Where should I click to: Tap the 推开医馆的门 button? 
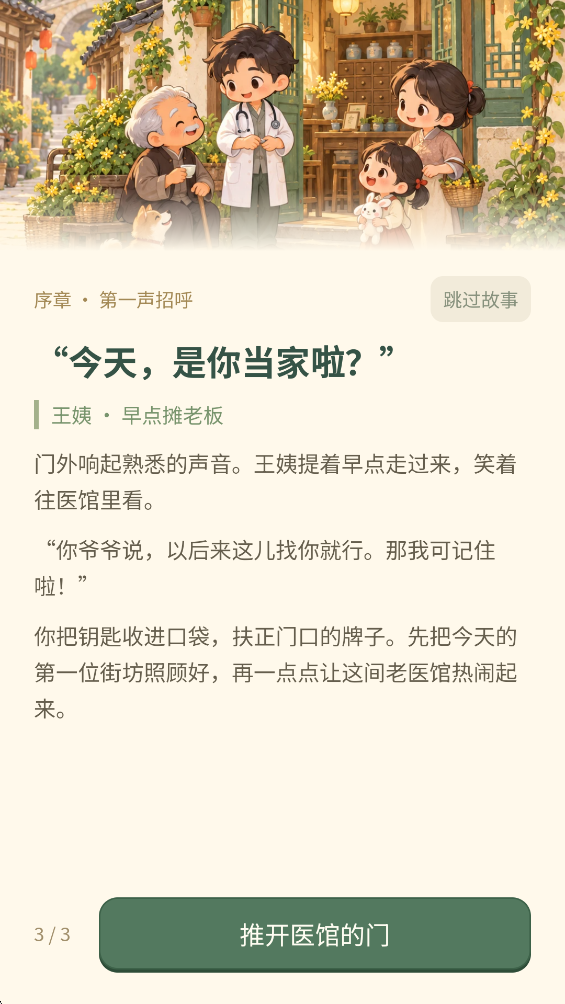(x=315, y=935)
